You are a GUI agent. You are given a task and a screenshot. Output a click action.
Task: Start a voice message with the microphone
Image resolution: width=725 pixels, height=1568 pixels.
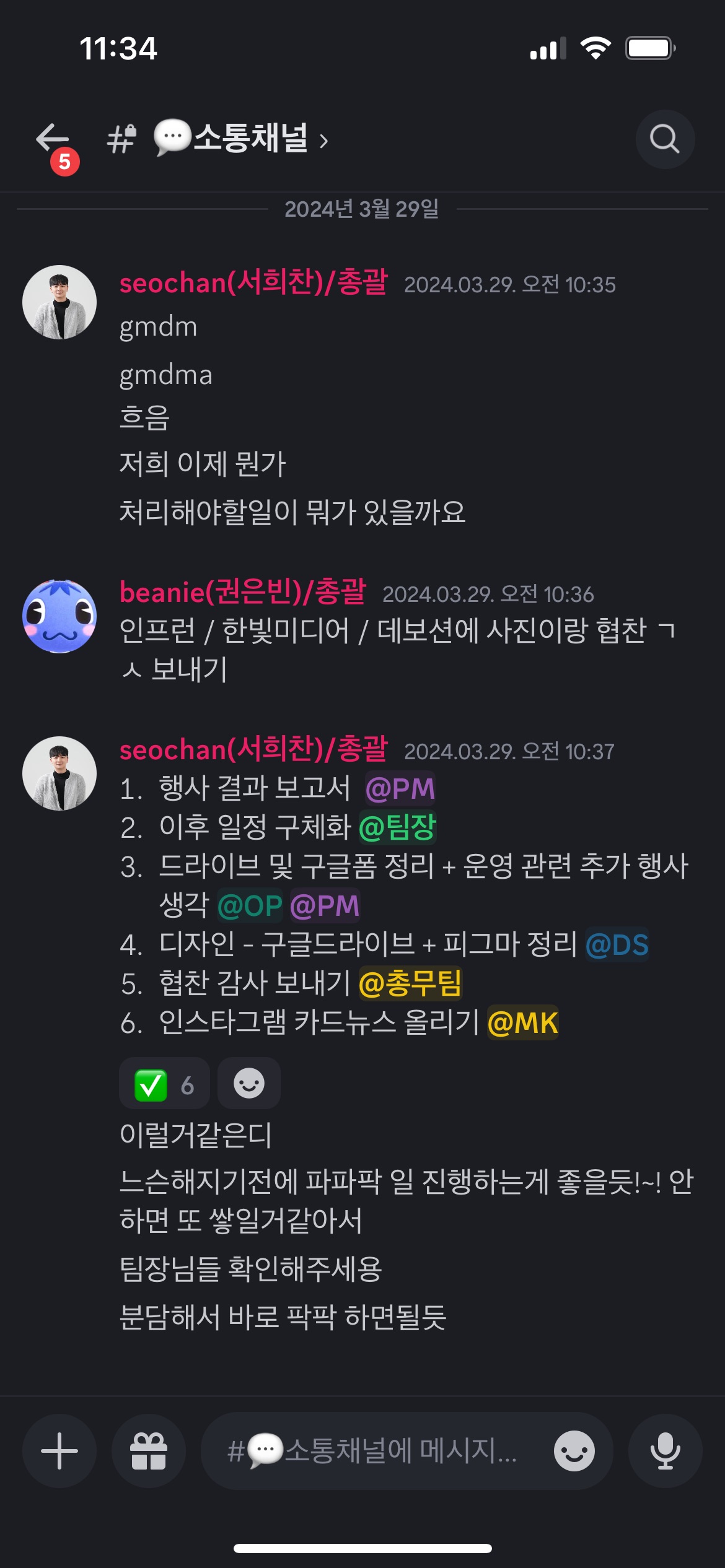(x=665, y=1450)
